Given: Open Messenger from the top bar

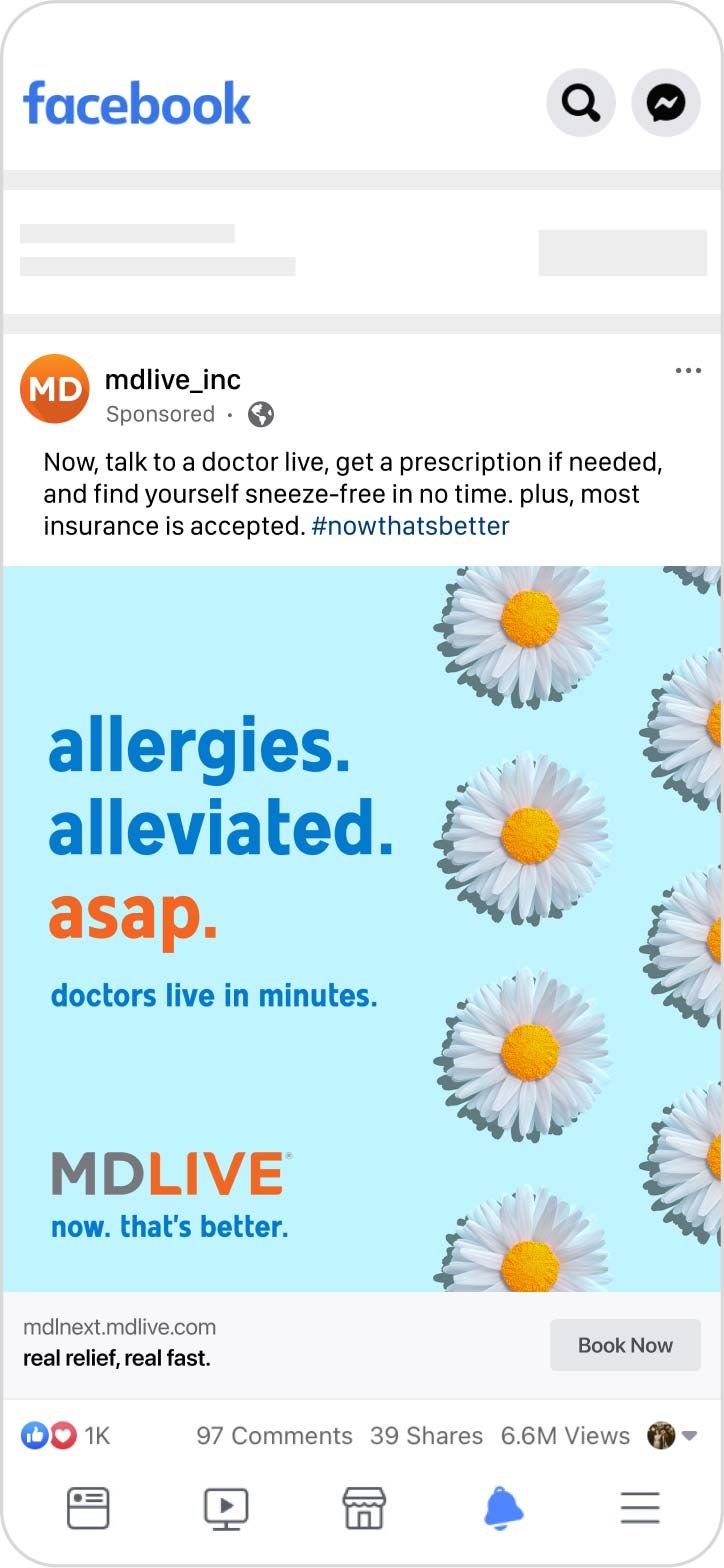Looking at the screenshot, I should [x=666, y=103].
